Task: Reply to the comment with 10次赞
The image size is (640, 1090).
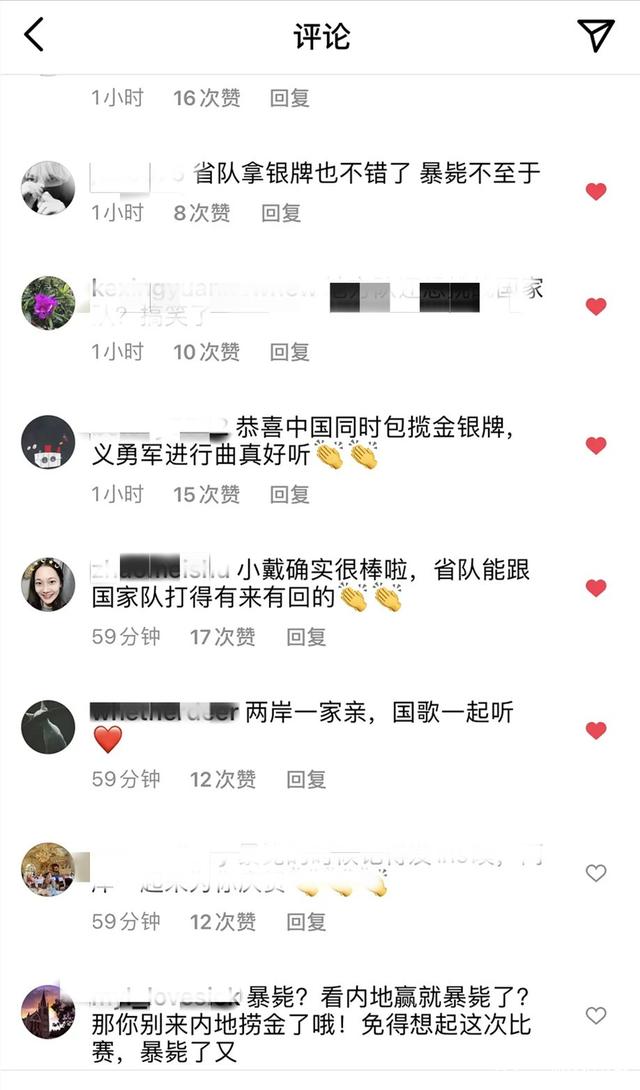Action: [289, 352]
